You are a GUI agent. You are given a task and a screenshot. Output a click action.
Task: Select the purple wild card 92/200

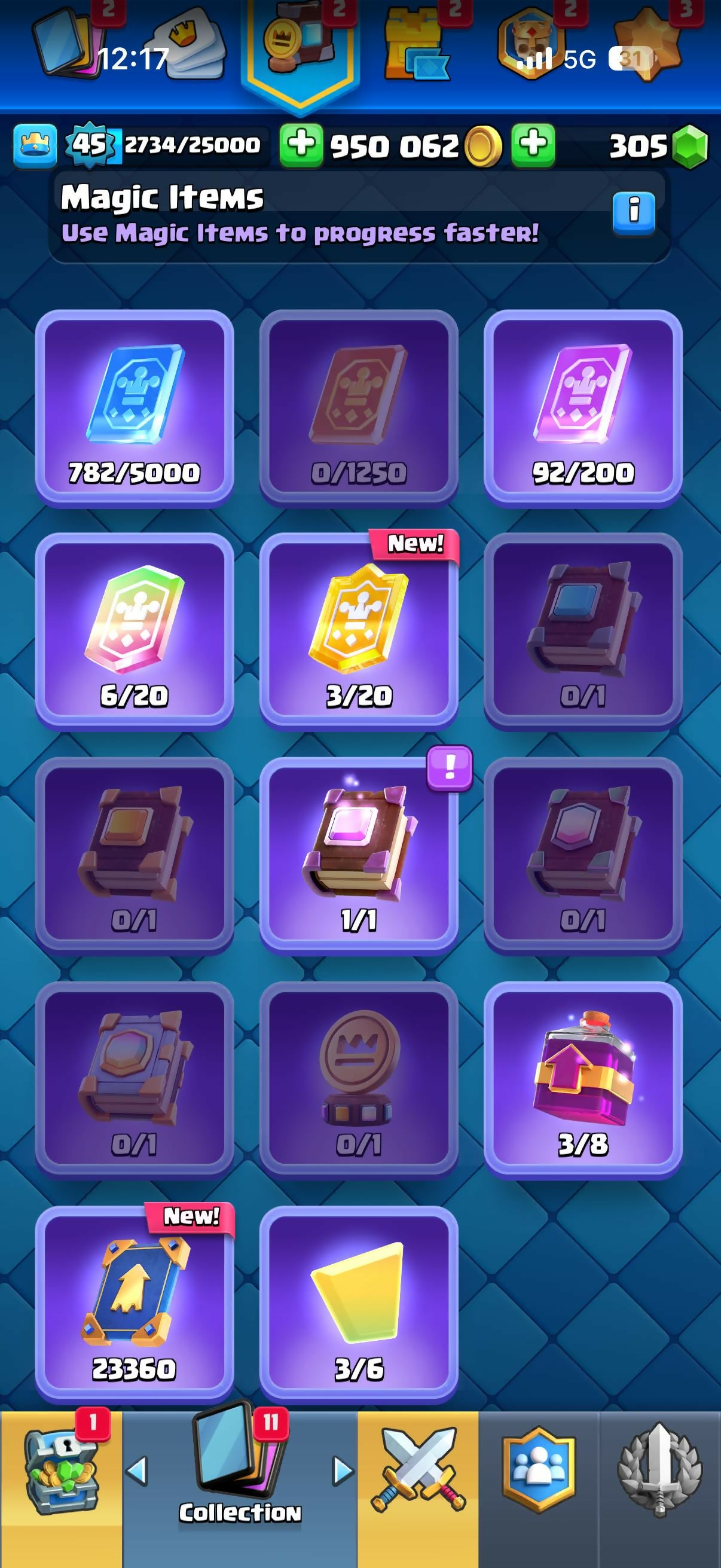(583, 408)
